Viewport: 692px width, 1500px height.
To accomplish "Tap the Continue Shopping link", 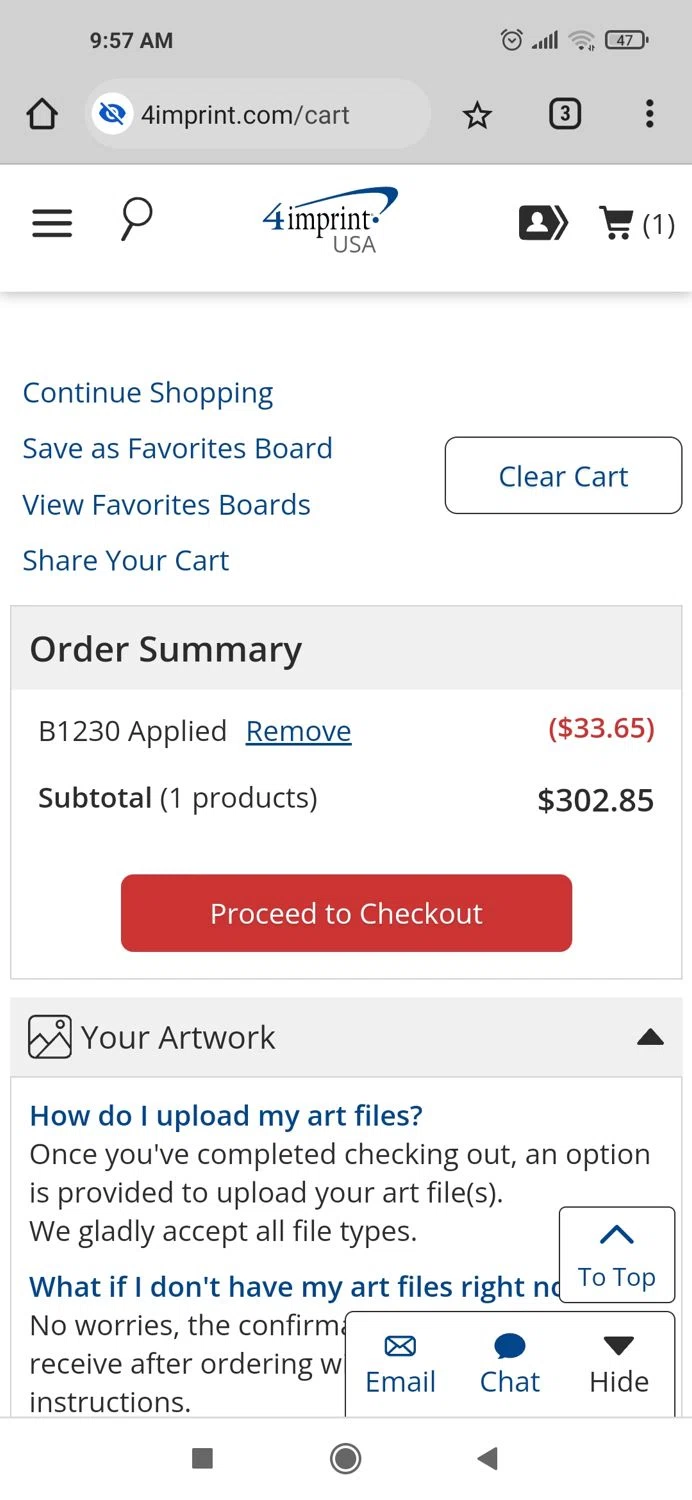I will (148, 393).
